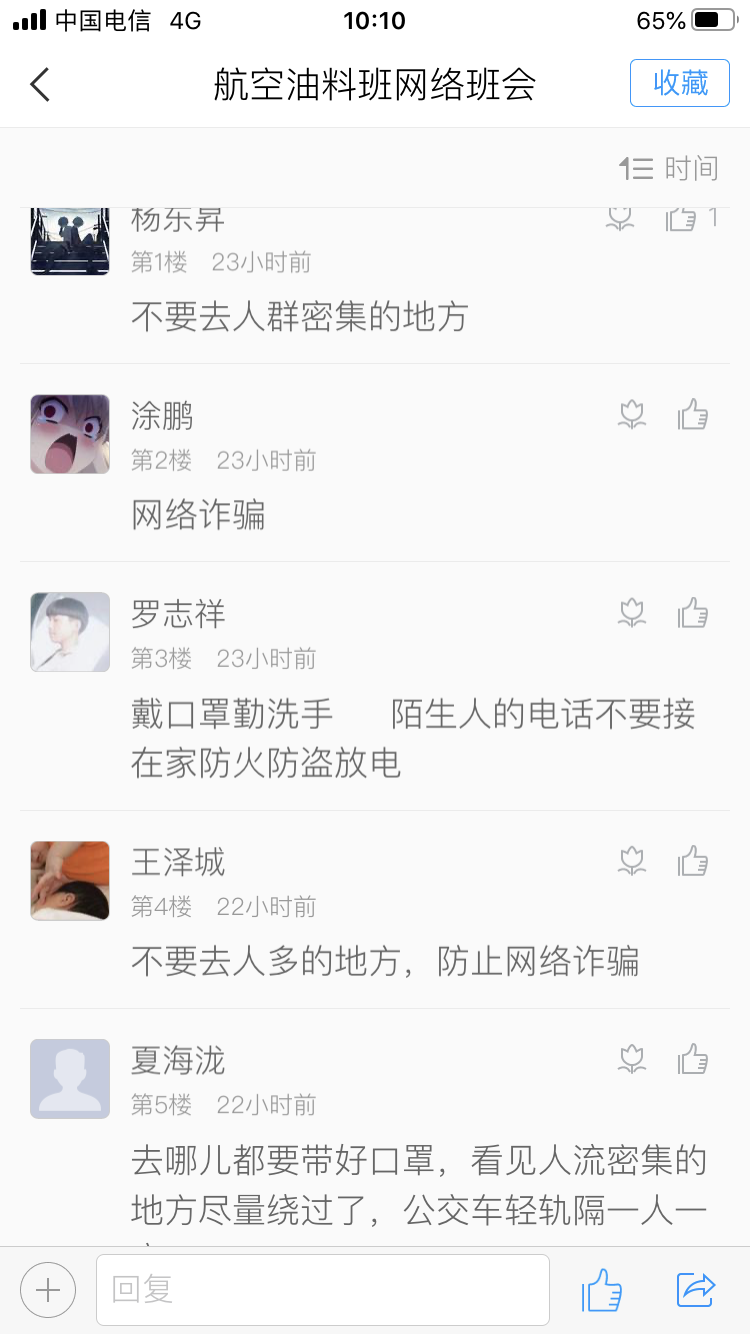Focus the 回复 reply field
The image size is (750, 1334).
click(x=322, y=1290)
